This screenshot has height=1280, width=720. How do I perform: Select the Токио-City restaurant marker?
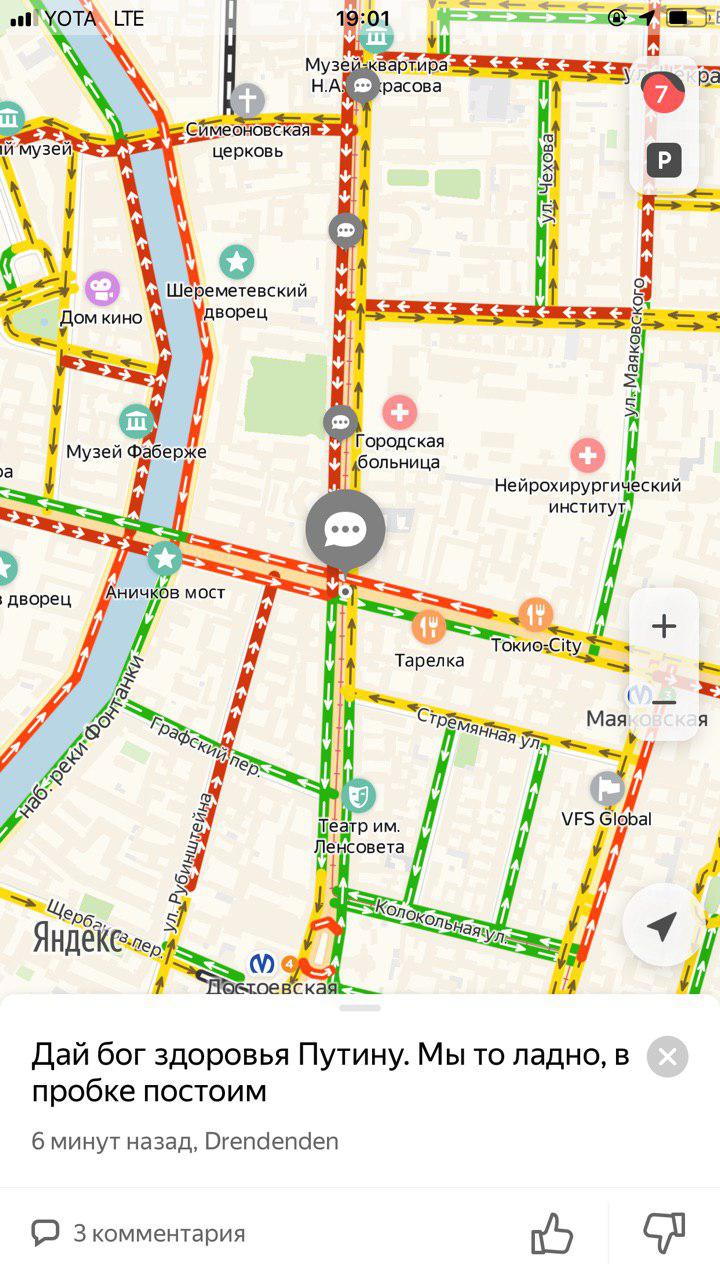[536, 614]
